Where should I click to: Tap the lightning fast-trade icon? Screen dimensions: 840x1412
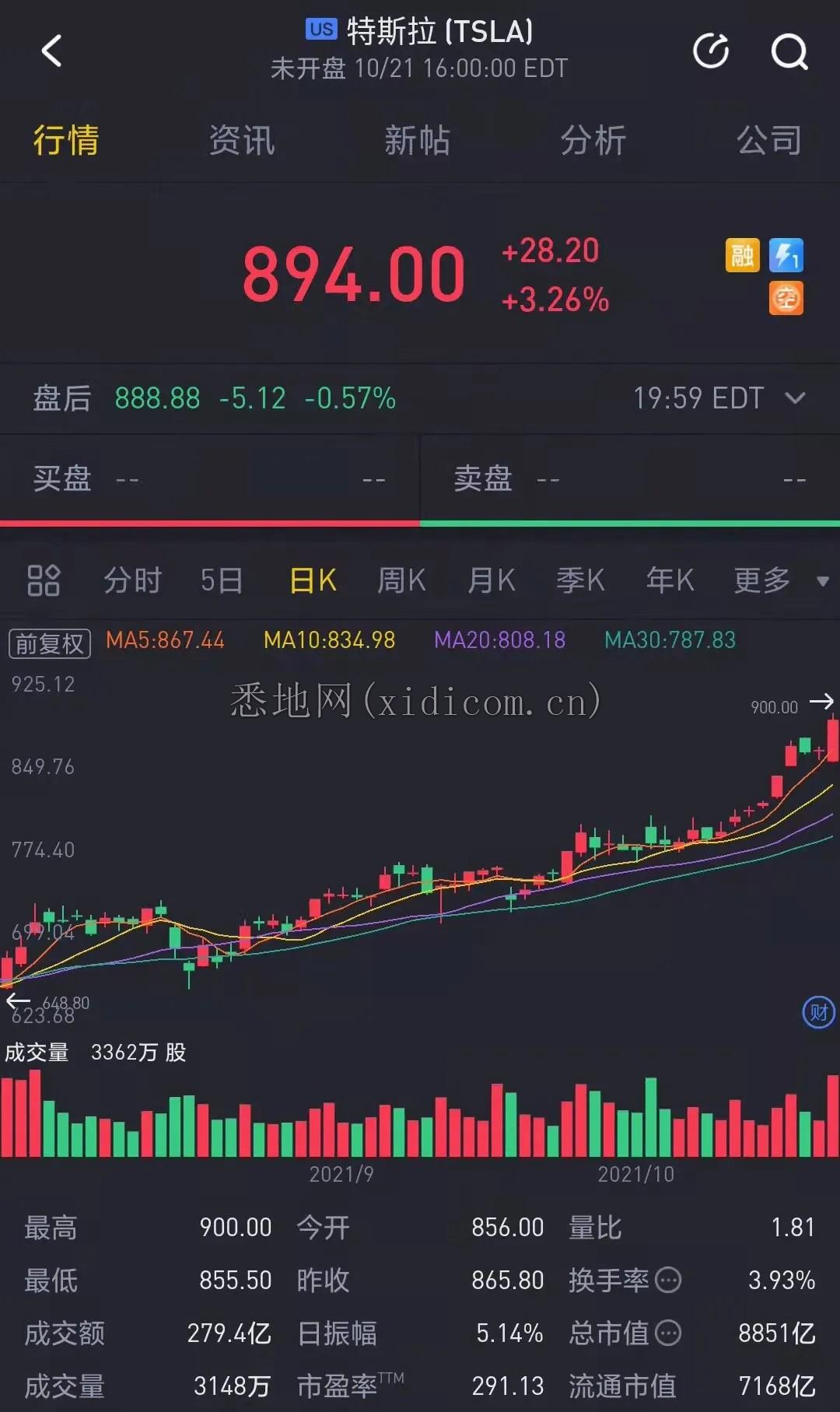(x=786, y=255)
